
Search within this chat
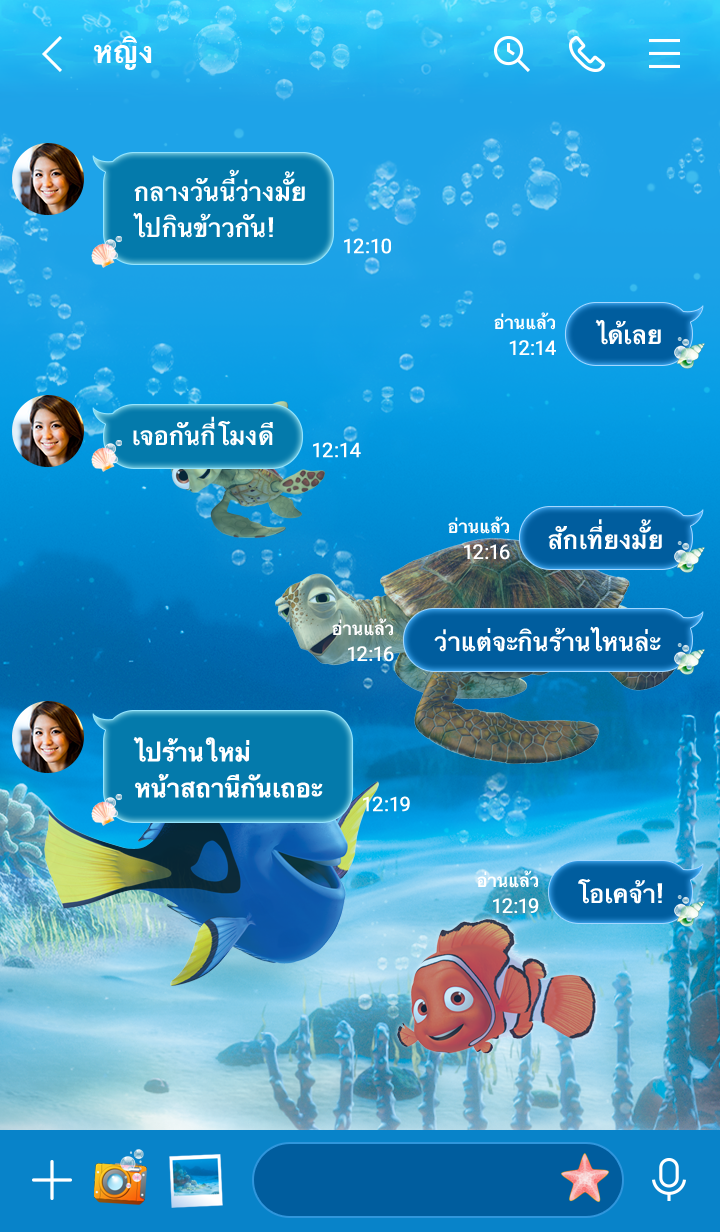coord(511,54)
